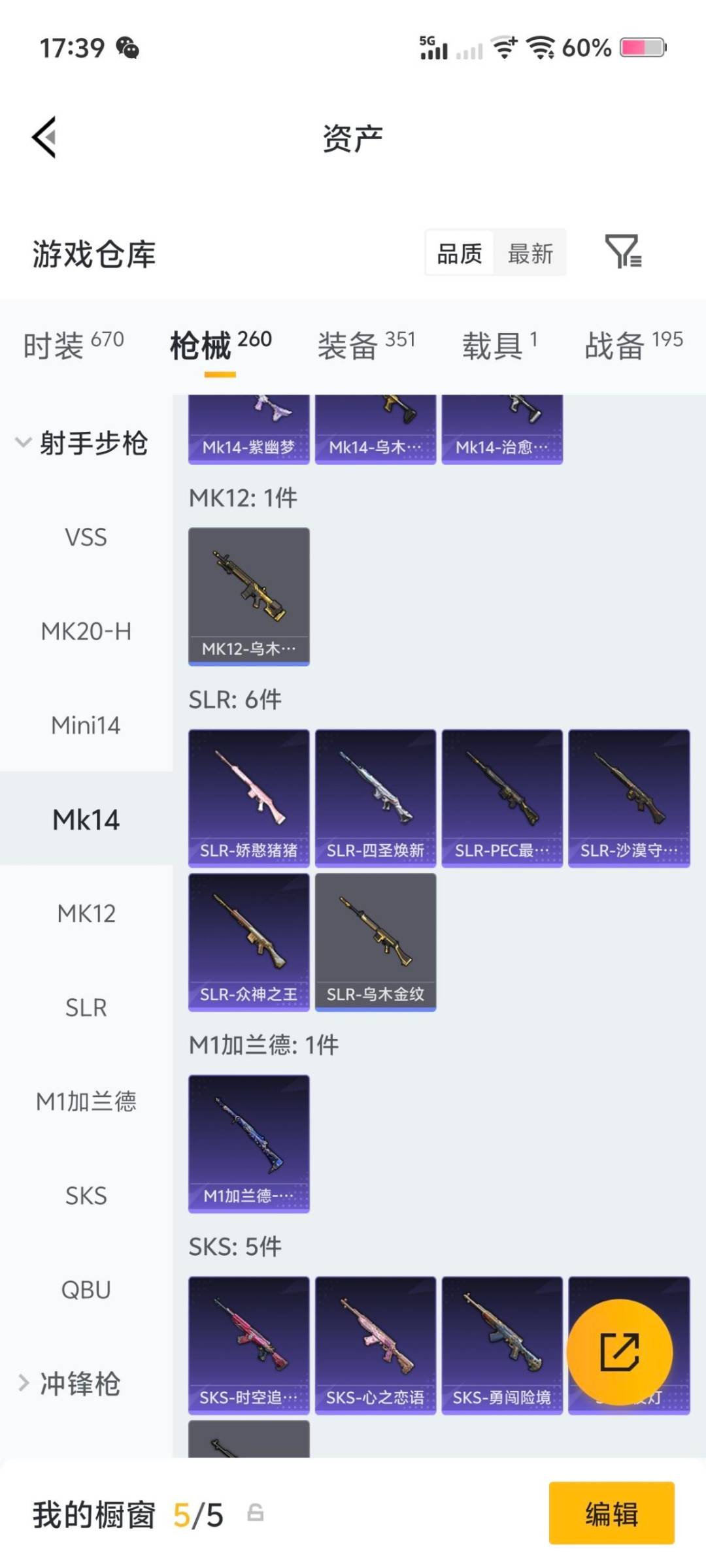Image resolution: width=706 pixels, height=1568 pixels.
Task: Tap the back arrow at top left
Action: tap(43, 137)
